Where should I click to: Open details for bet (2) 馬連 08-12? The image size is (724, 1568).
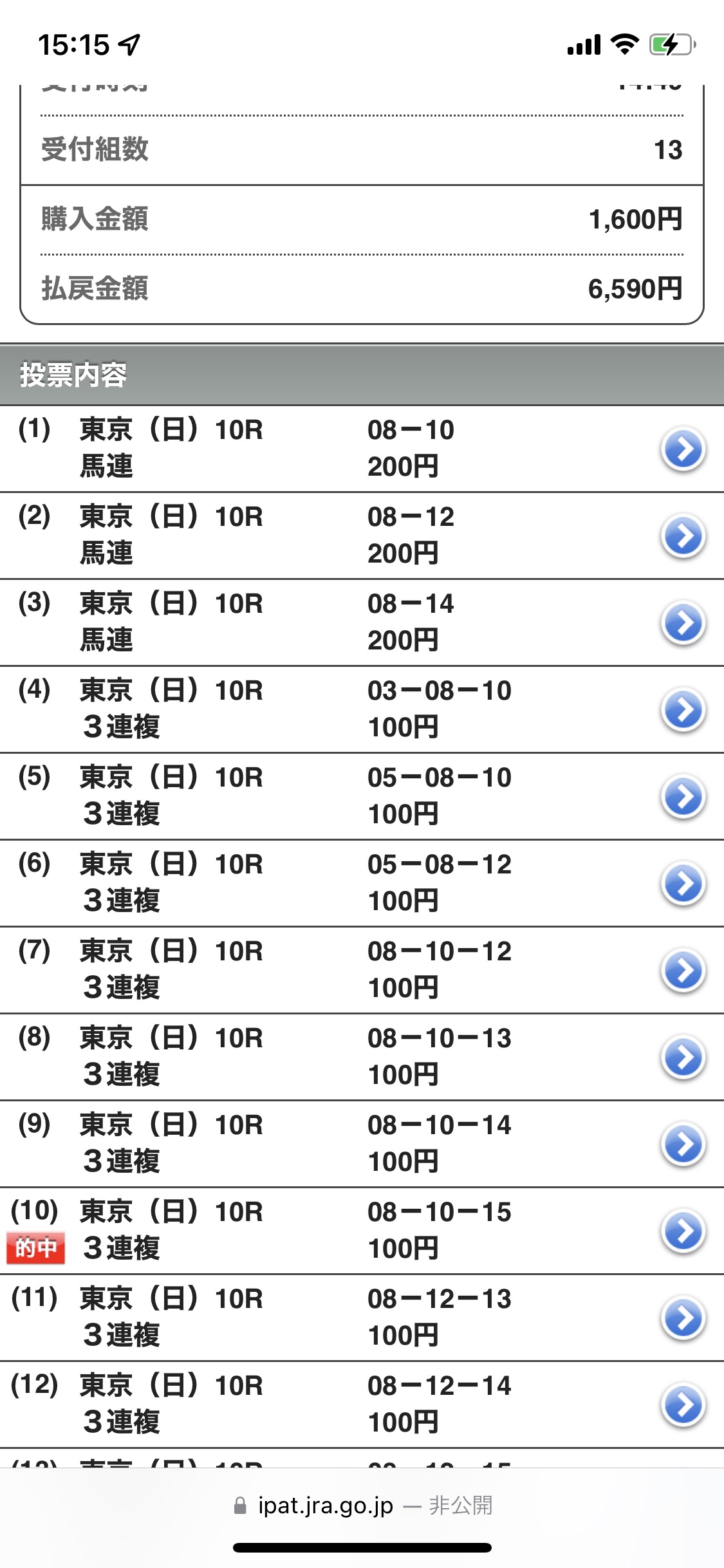(x=683, y=536)
